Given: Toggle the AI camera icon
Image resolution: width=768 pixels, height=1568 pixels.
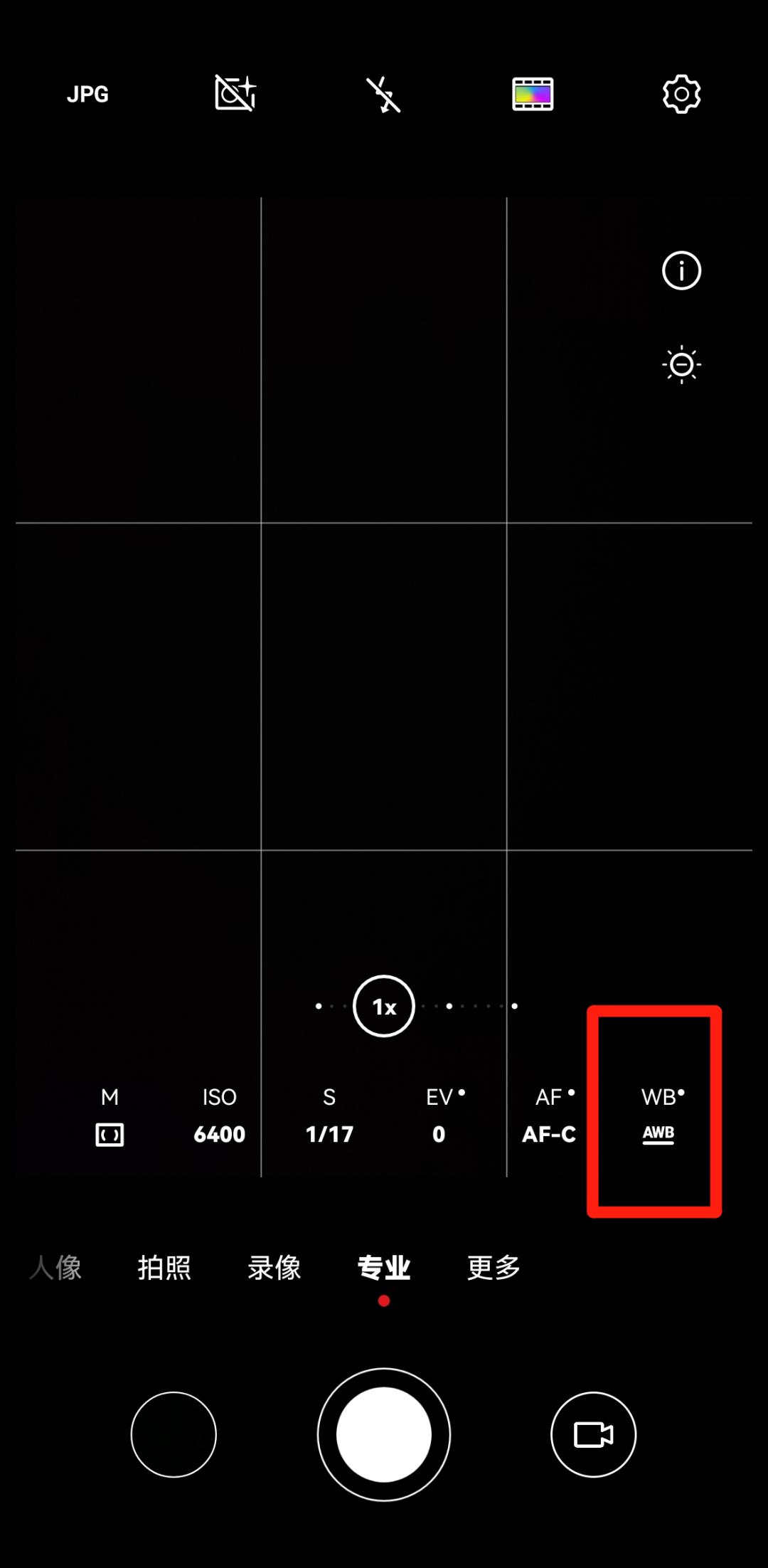Looking at the screenshot, I should click(x=235, y=94).
